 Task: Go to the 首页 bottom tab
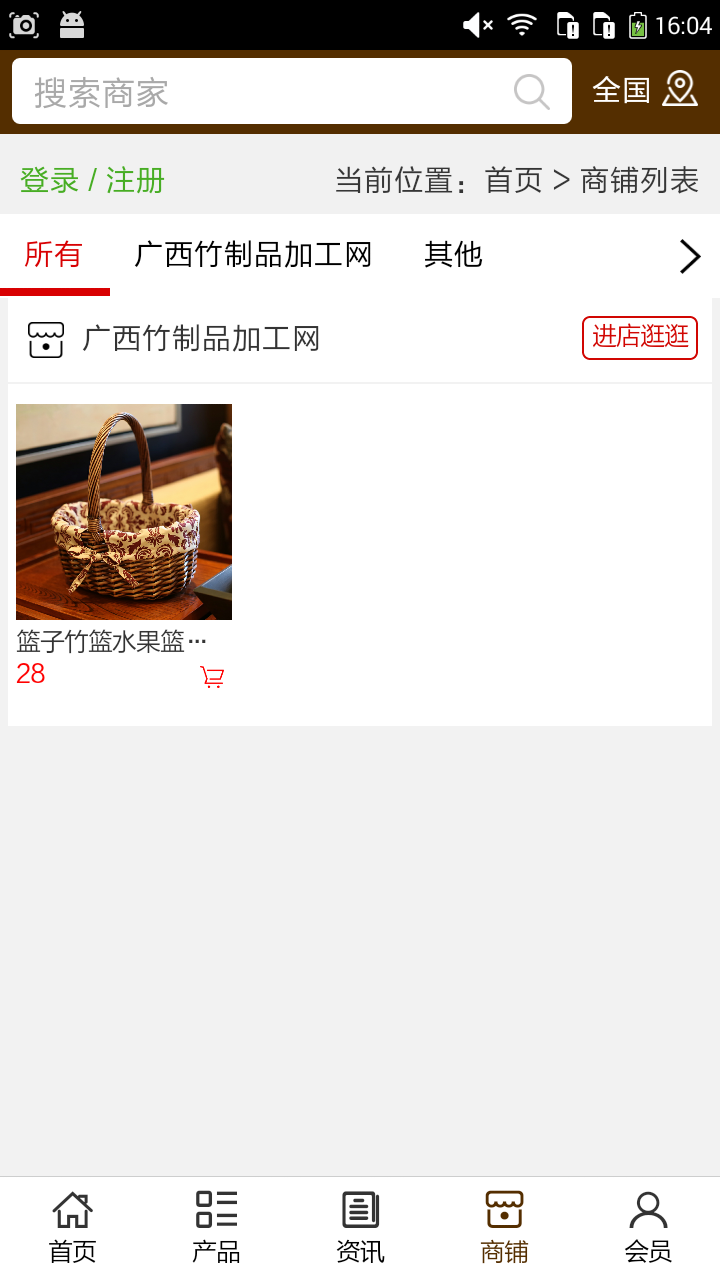pos(72,1226)
